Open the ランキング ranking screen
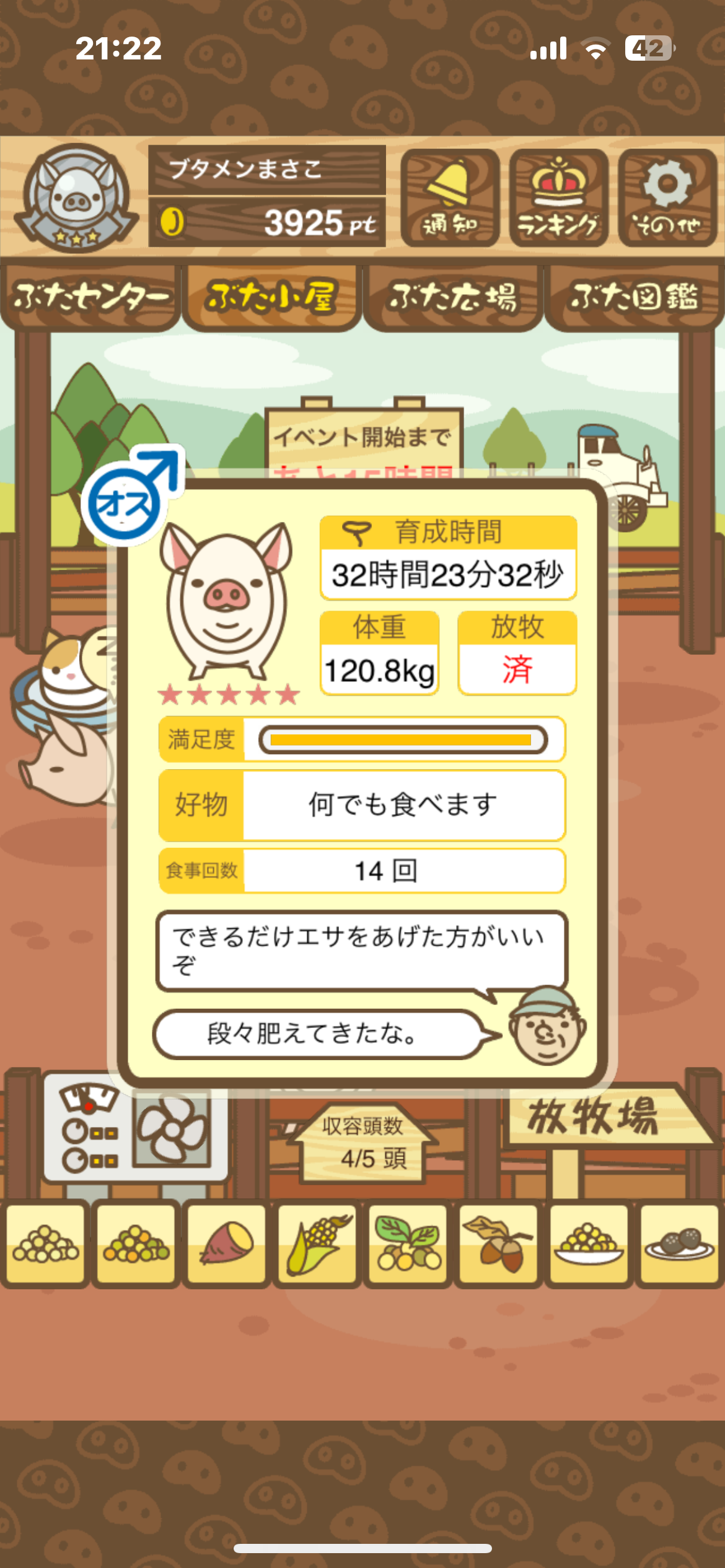 tap(558, 198)
